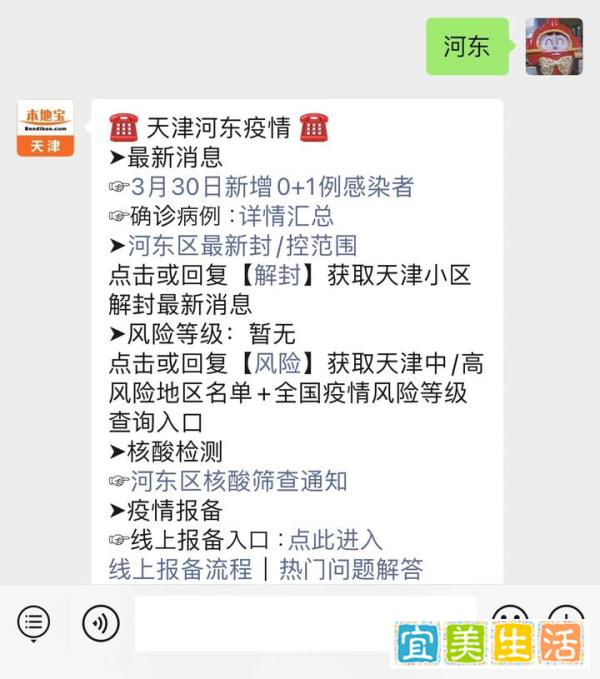600x679 pixels.
Task: Focus the message input field
Action: point(300,623)
